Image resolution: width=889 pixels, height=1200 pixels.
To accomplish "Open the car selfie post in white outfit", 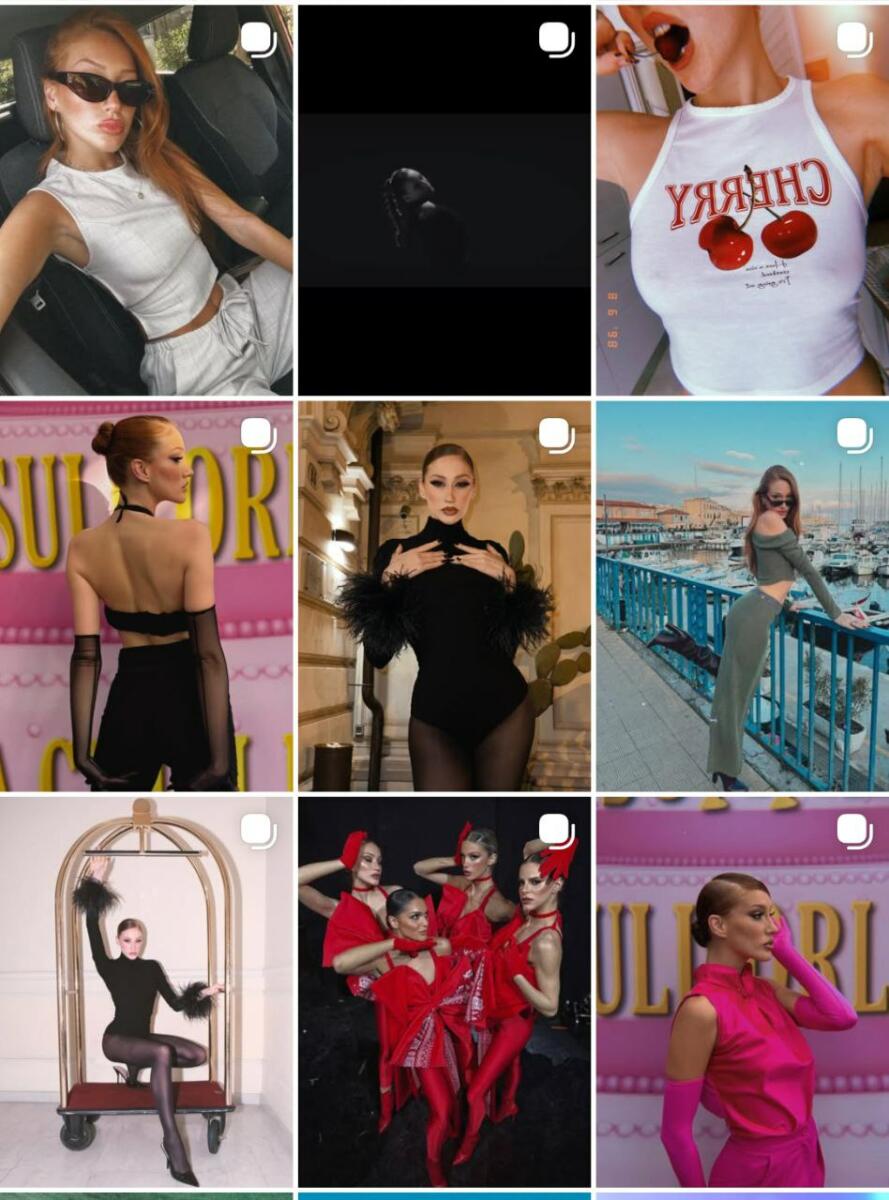I will click(x=146, y=200).
